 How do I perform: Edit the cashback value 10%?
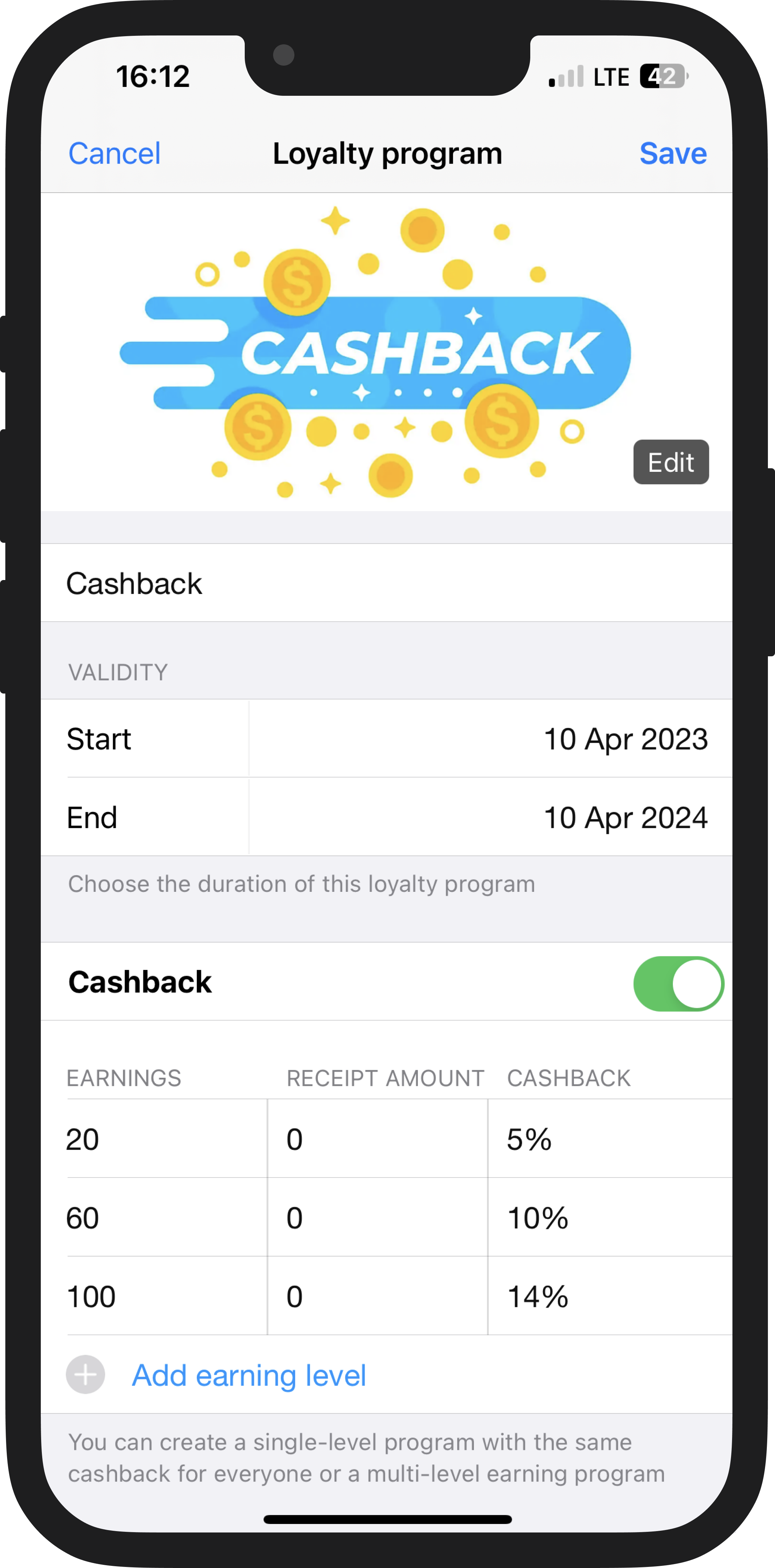pyautogui.click(x=610, y=1218)
